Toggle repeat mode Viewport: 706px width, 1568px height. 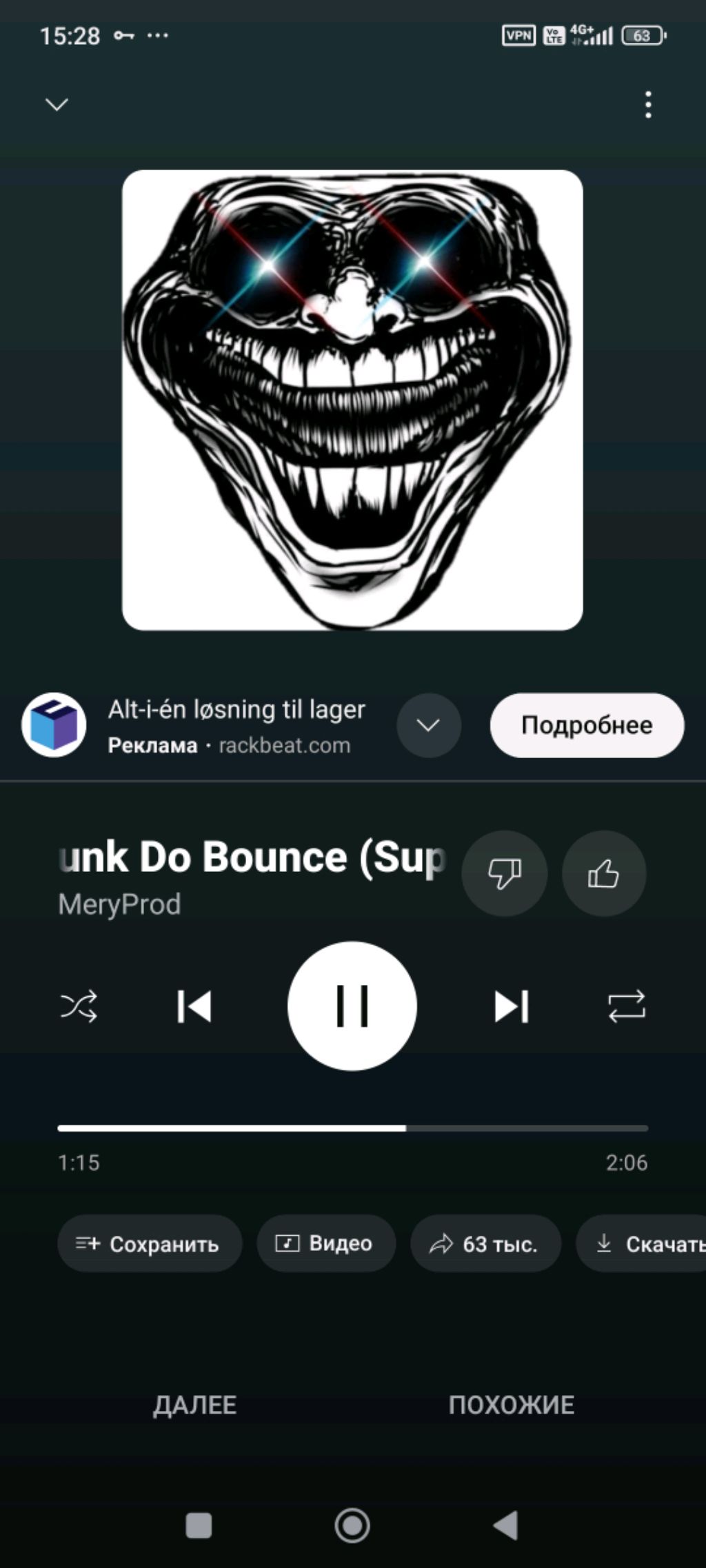tap(626, 1006)
